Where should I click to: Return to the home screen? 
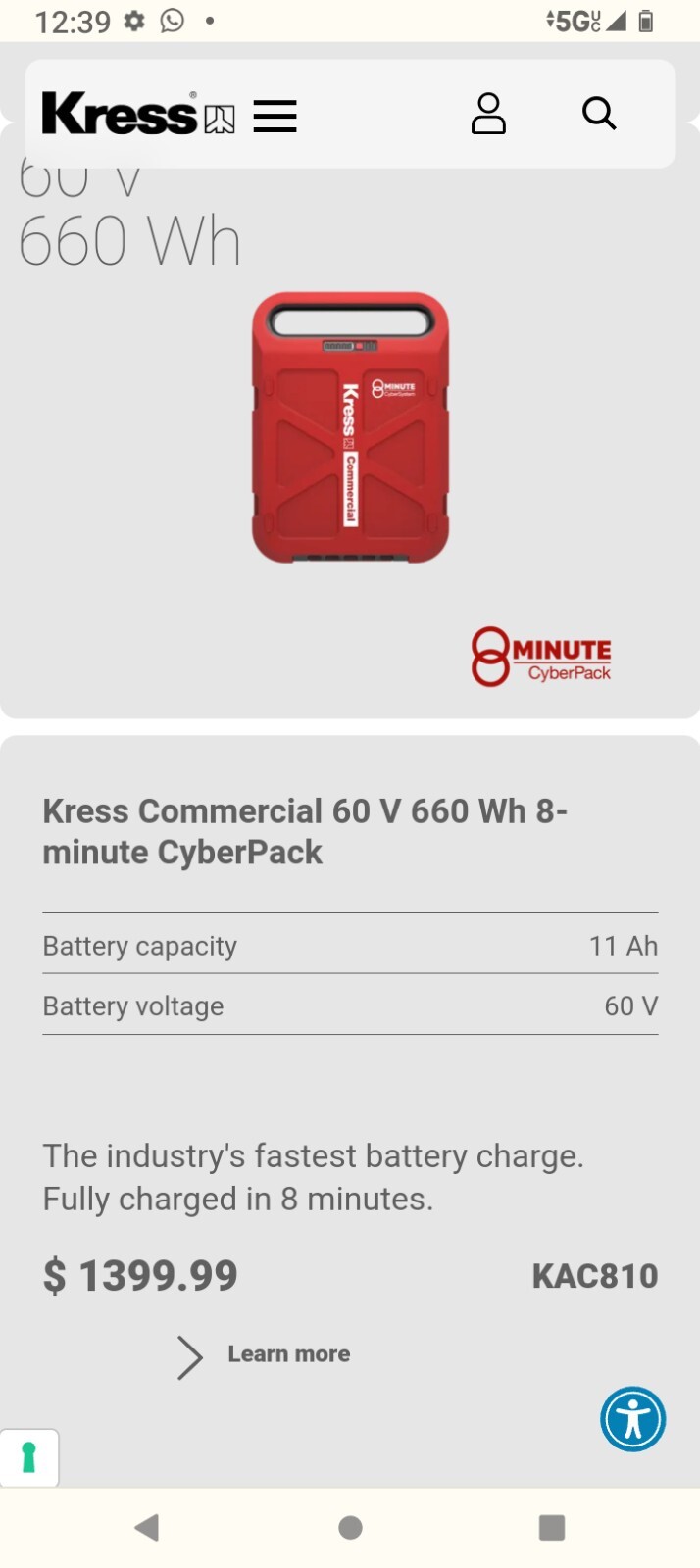pos(350,1527)
